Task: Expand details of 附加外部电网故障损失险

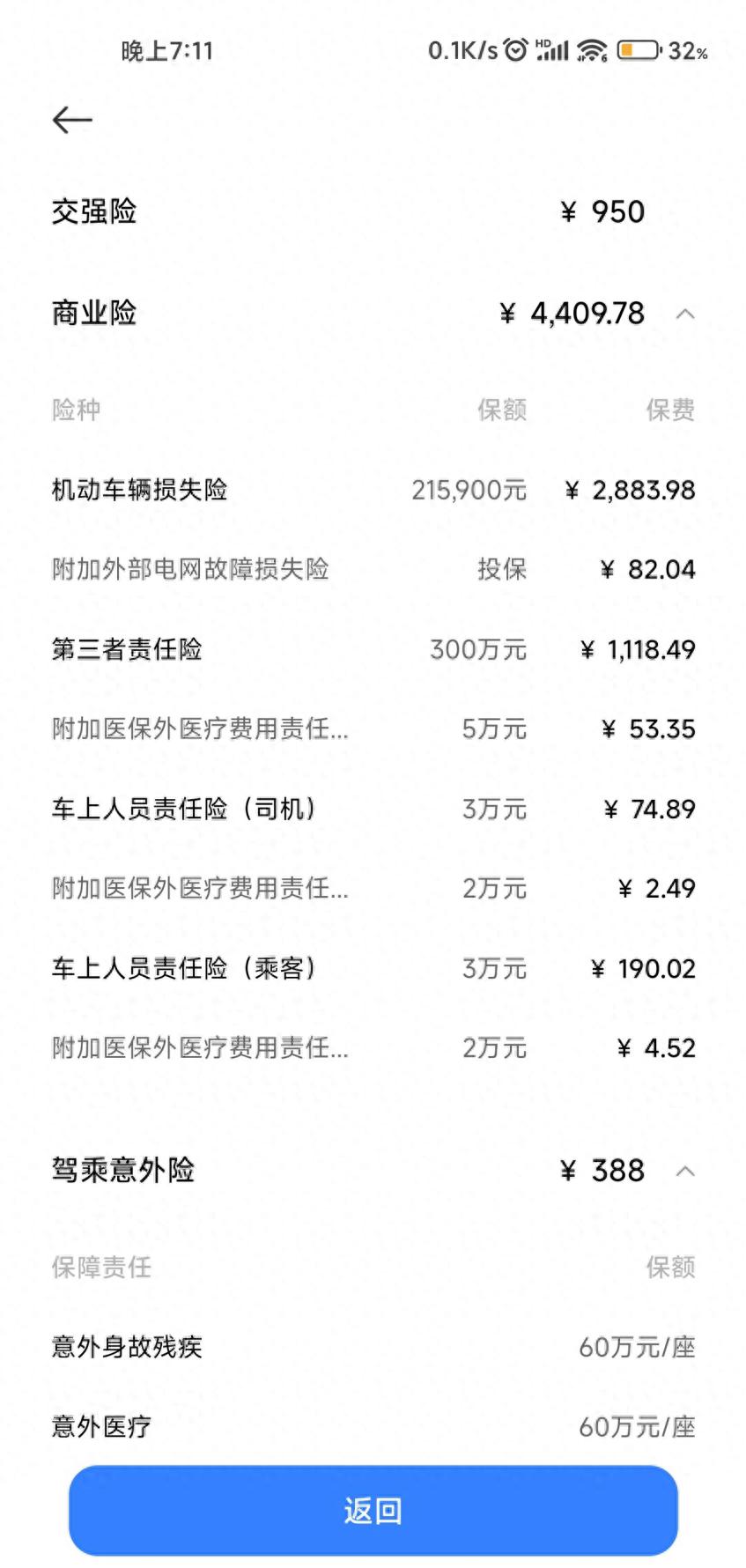Action: point(190,570)
